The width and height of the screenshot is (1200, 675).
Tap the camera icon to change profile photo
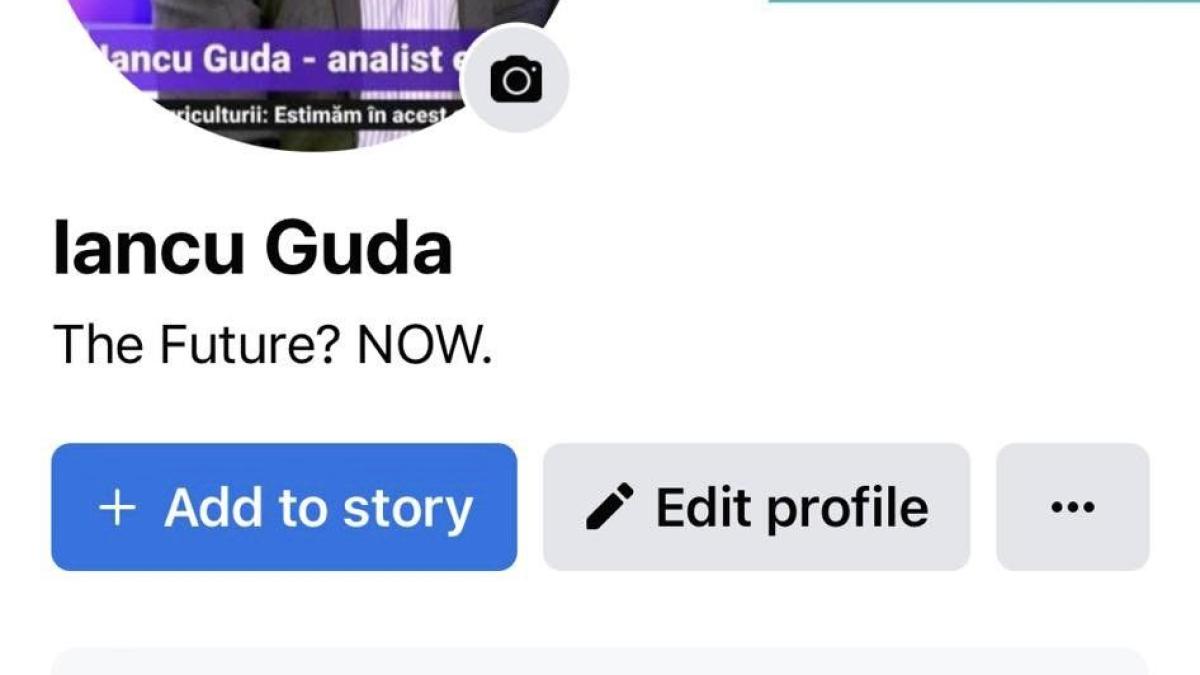click(516, 80)
